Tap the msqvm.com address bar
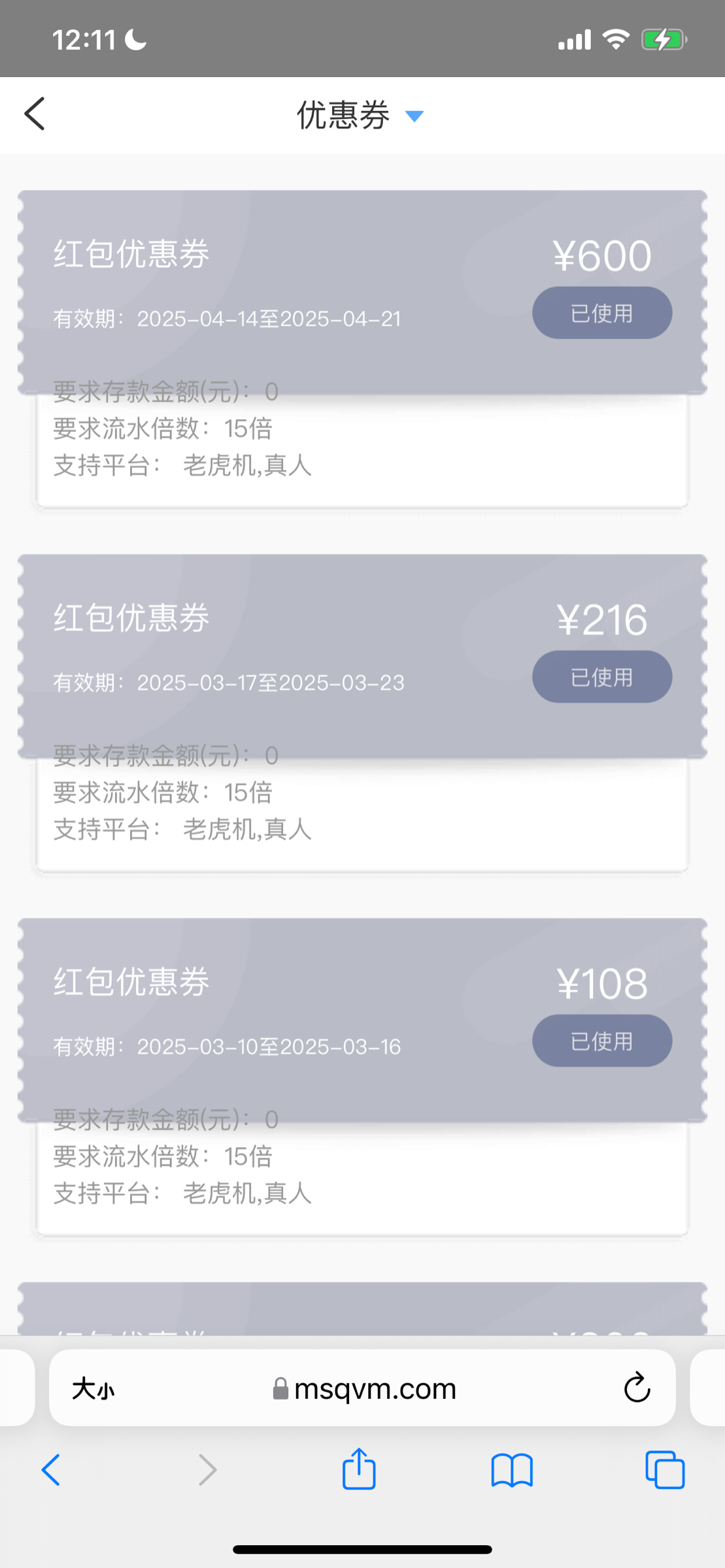The height and width of the screenshot is (1568, 725). tap(365, 1388)
